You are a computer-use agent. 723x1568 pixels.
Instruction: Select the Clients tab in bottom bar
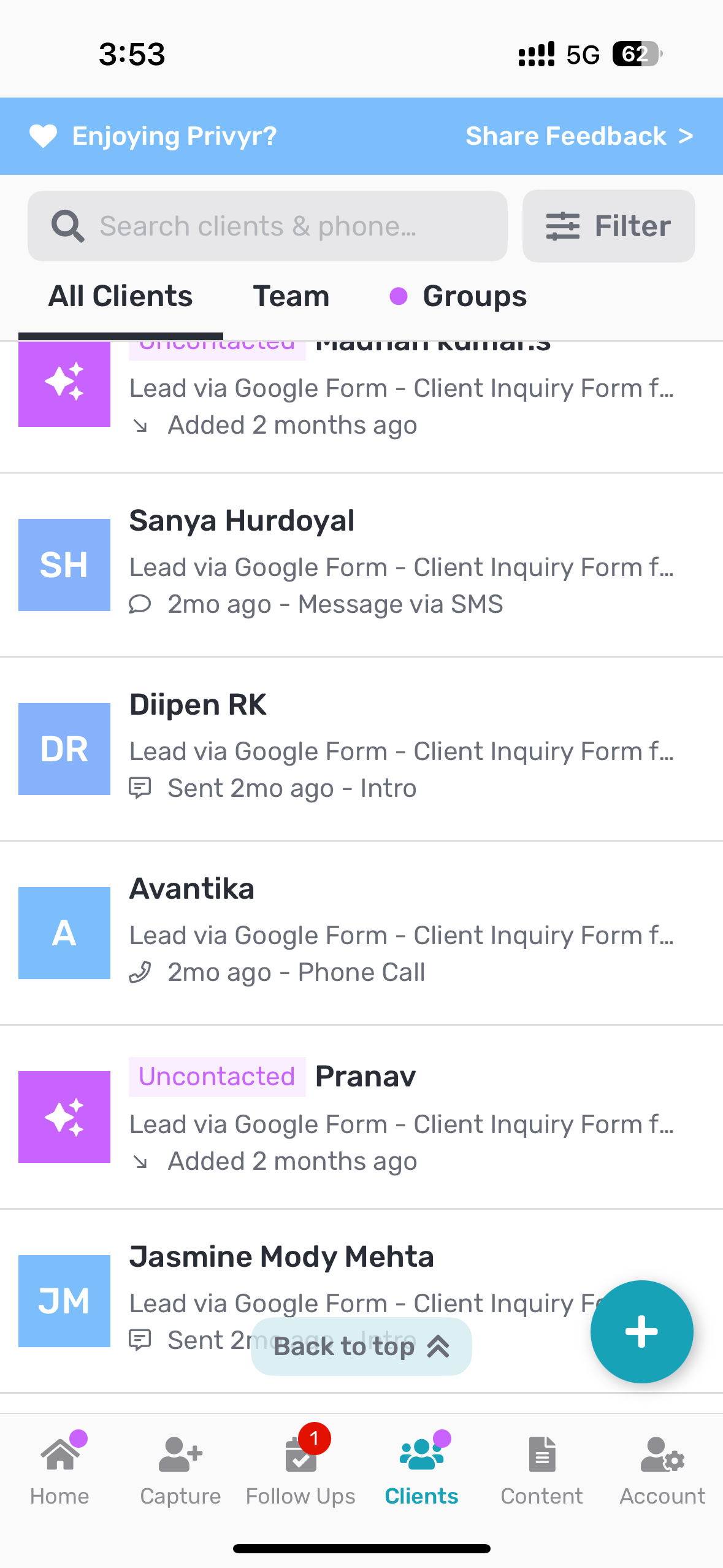coord(421,1470)
